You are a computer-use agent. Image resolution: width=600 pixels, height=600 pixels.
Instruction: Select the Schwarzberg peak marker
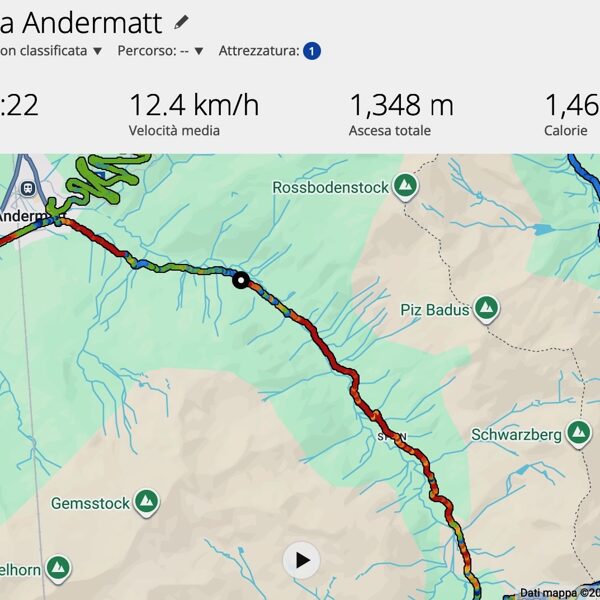(x=578, y=434)
